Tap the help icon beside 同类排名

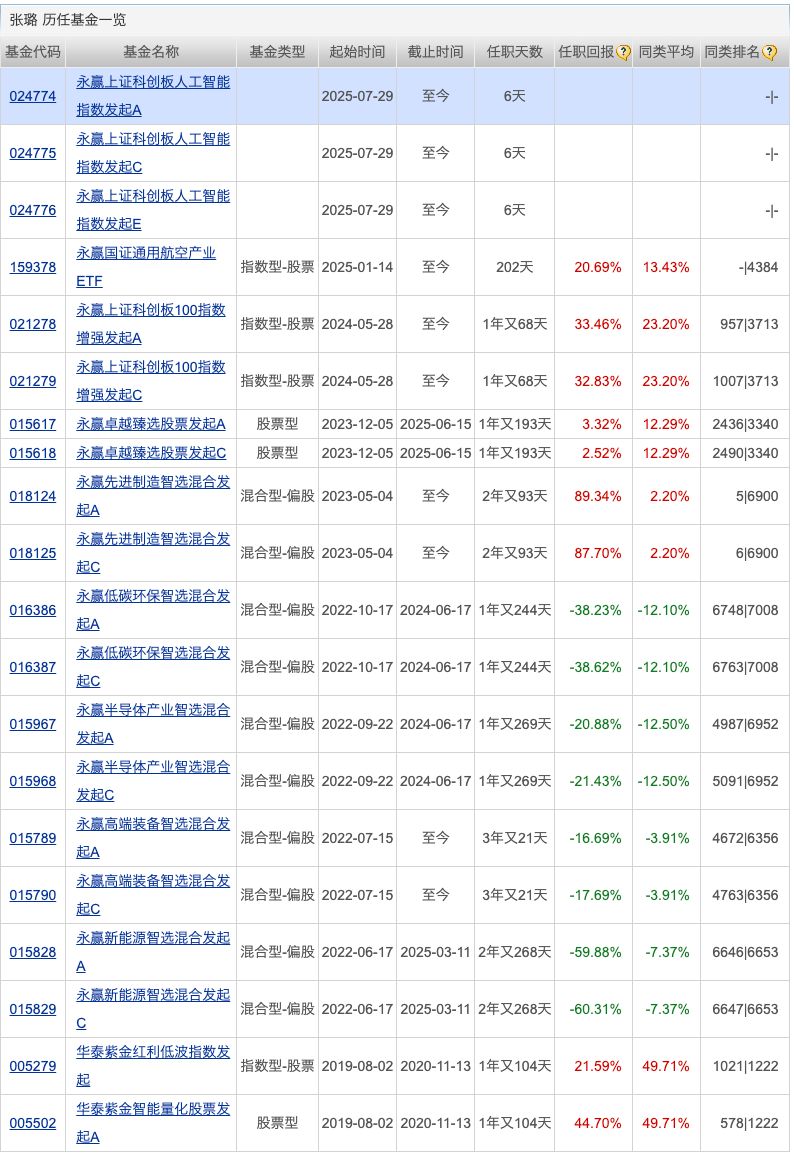[769, 53]
